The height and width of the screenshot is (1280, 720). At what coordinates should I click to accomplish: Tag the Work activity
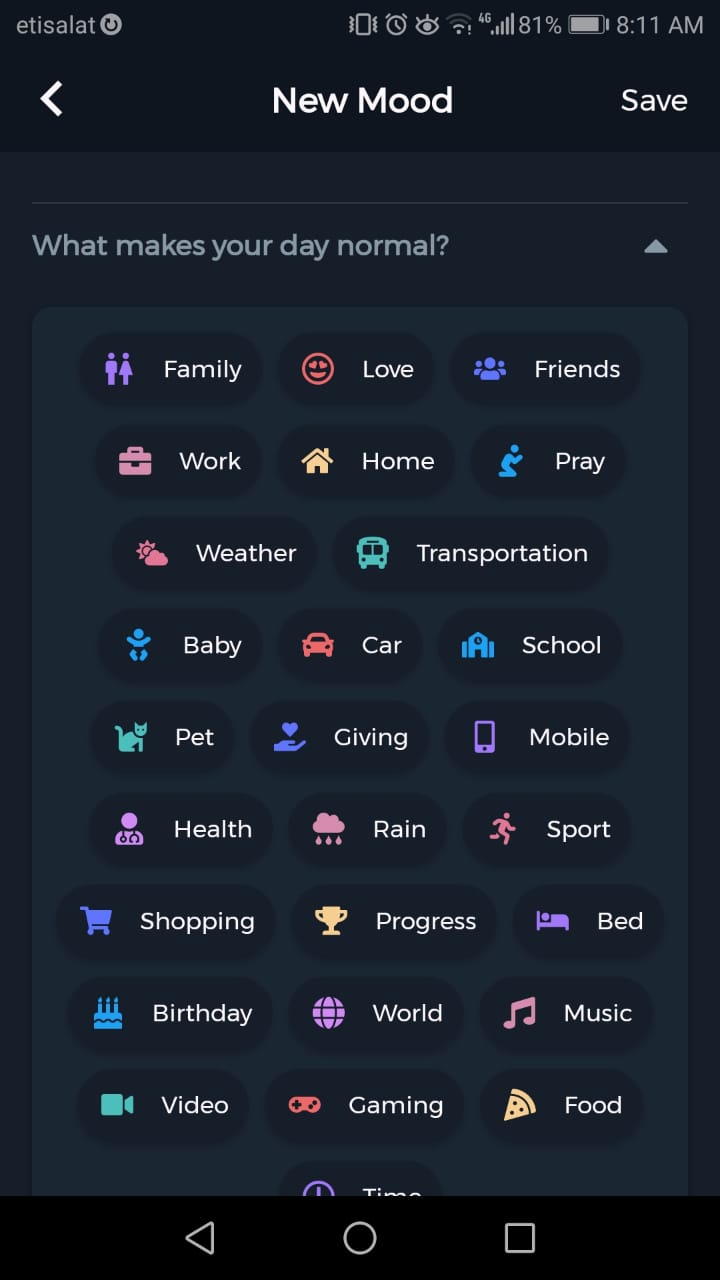click(x=179, y=461)
